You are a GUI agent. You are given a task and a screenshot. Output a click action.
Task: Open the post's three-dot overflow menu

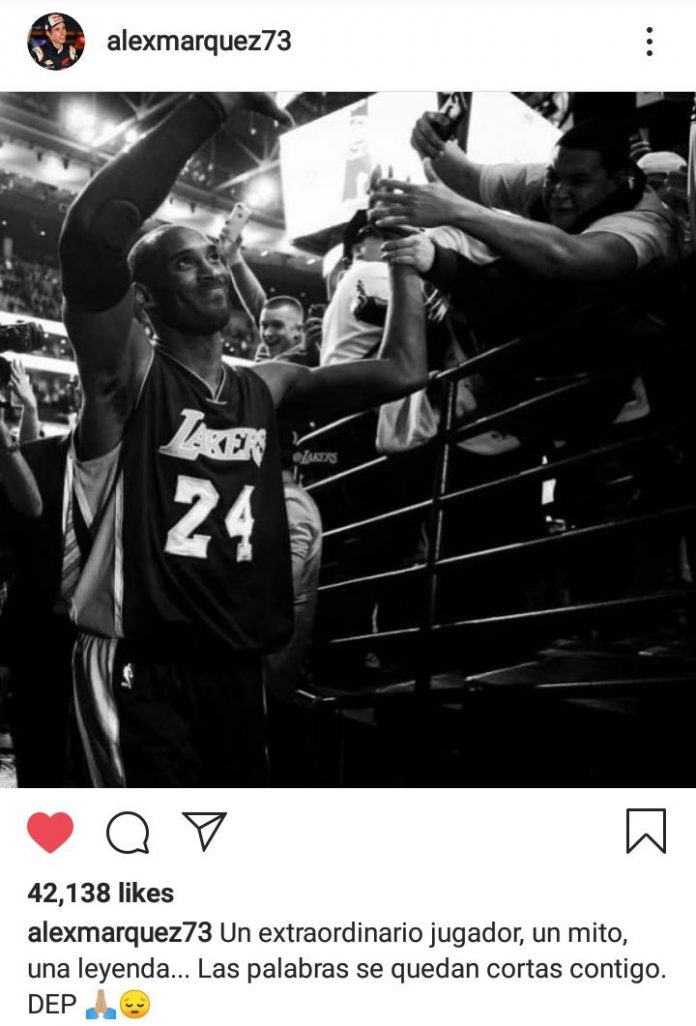tap(649, 42)
